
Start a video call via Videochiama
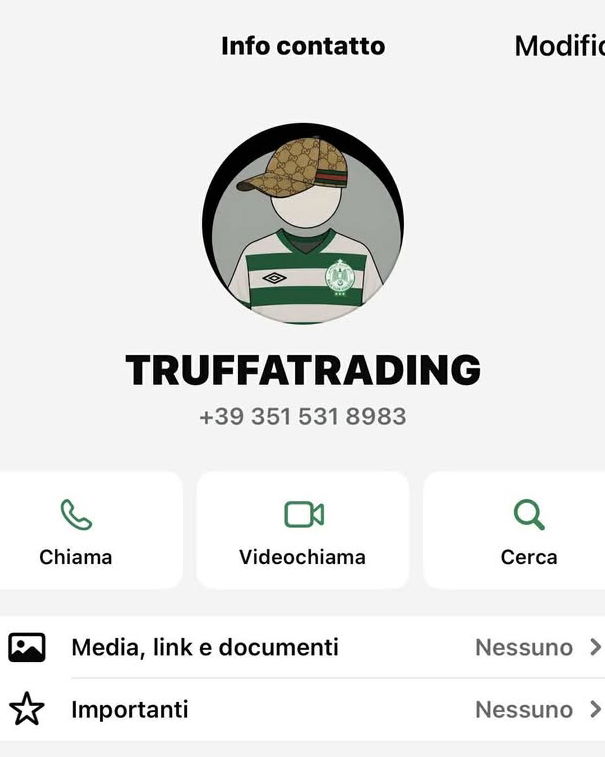click(x=303, y=531)
